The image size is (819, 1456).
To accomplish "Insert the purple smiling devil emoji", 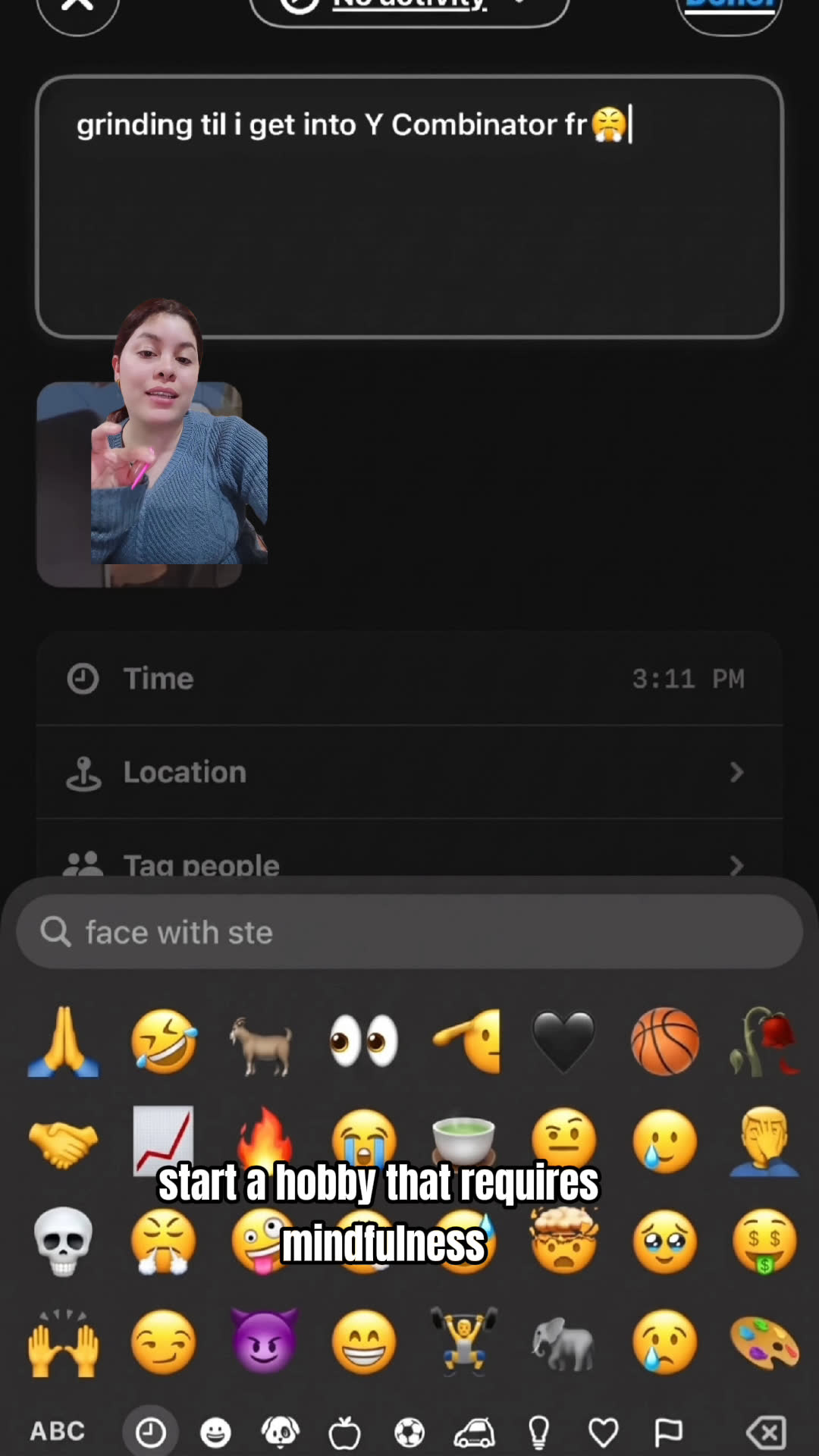I will [x=264, y=1341].
